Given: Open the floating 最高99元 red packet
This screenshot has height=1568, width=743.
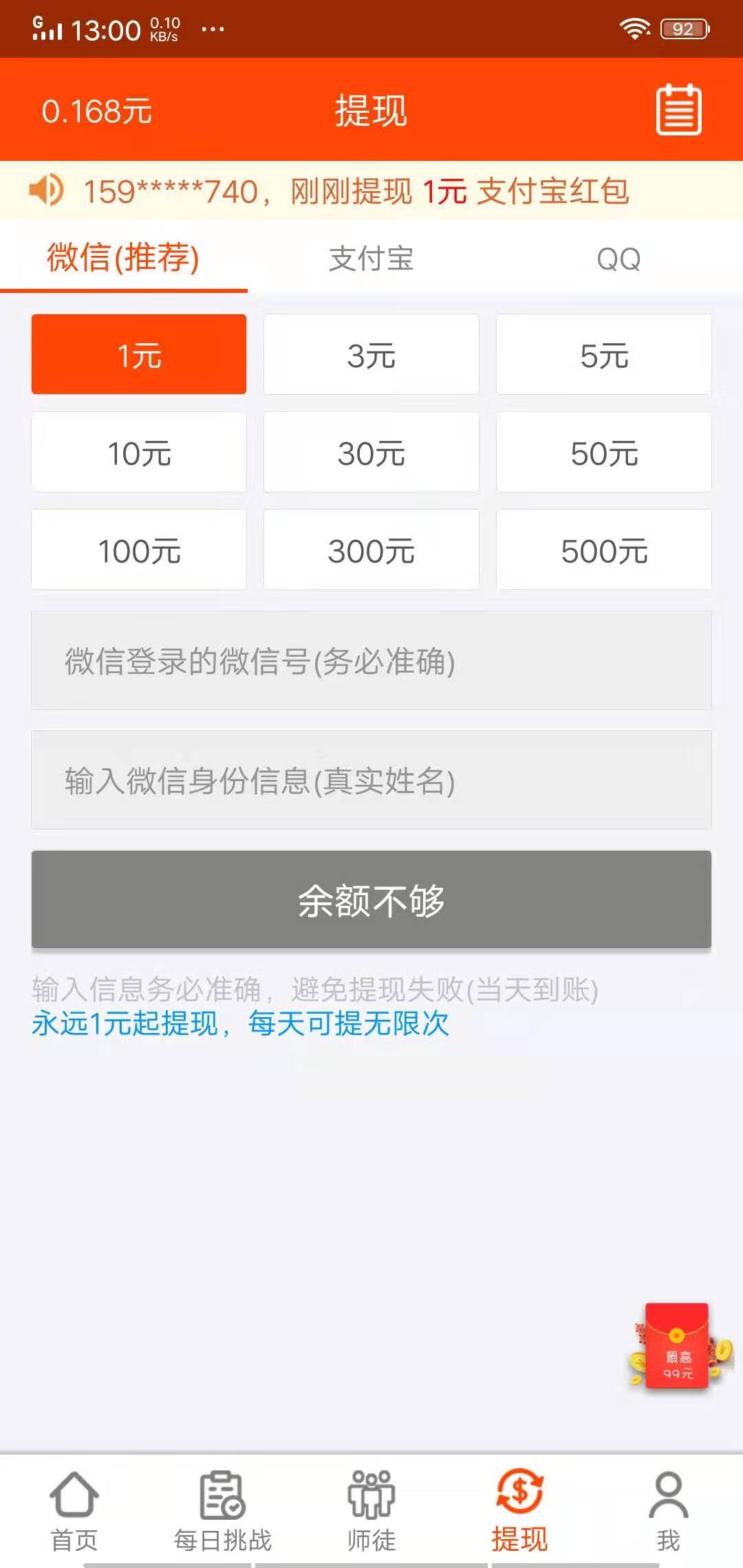Looking at the screenshot, I should click(678, 1347).
